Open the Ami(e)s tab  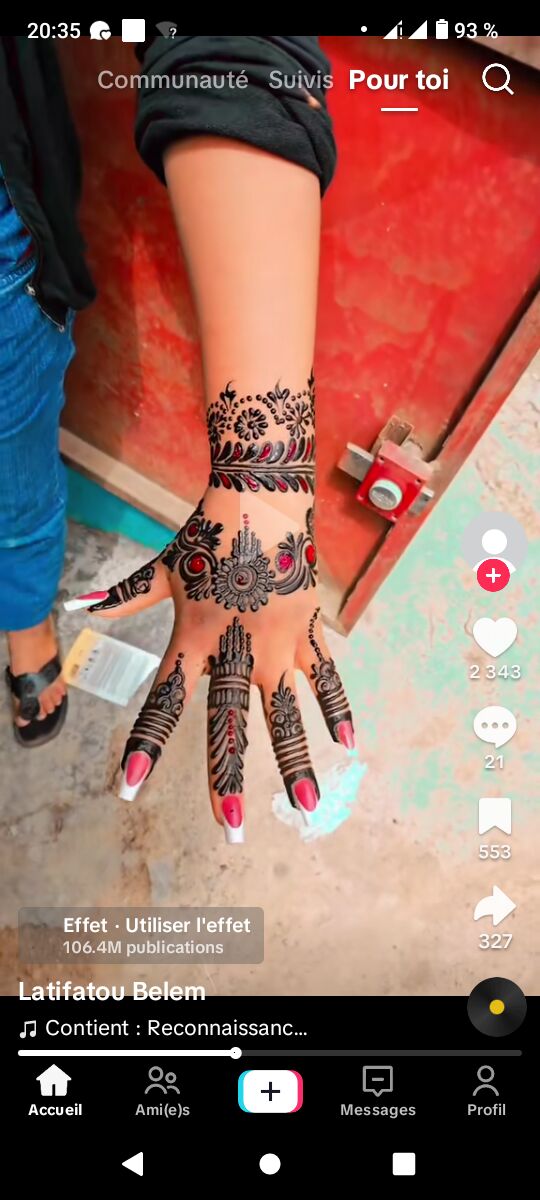162,1091
